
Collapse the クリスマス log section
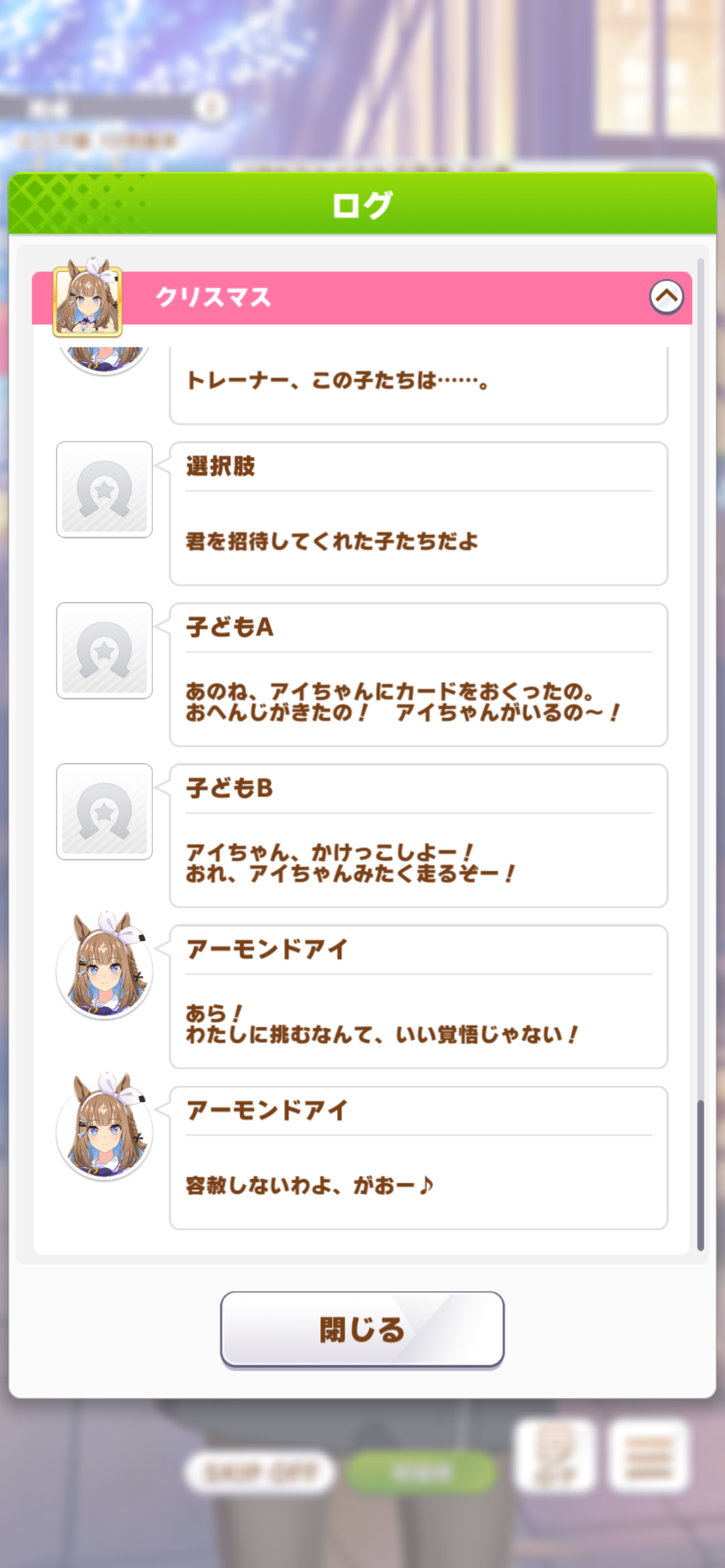pyautogui.click(x=666, y=297)
